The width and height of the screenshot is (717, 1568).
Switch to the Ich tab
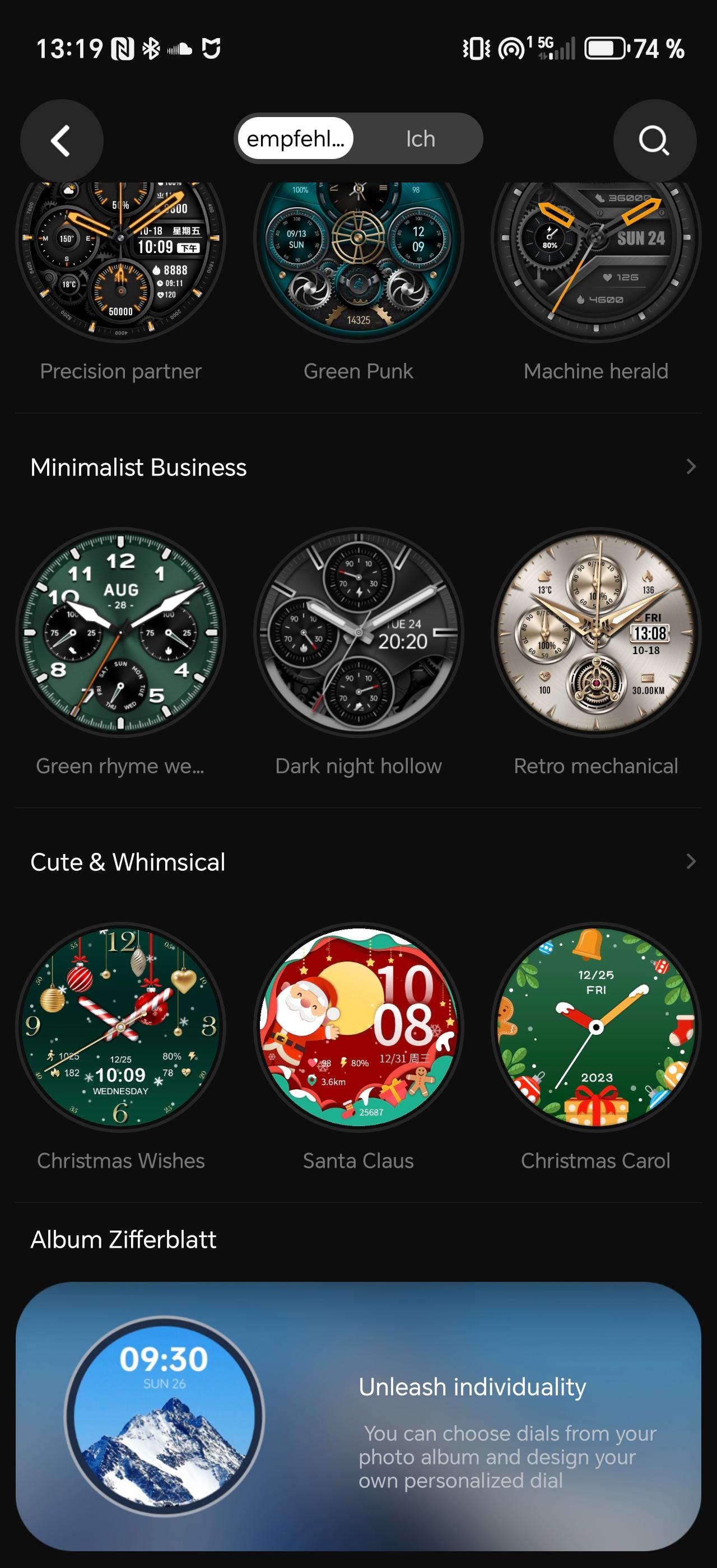coord(420,139)
